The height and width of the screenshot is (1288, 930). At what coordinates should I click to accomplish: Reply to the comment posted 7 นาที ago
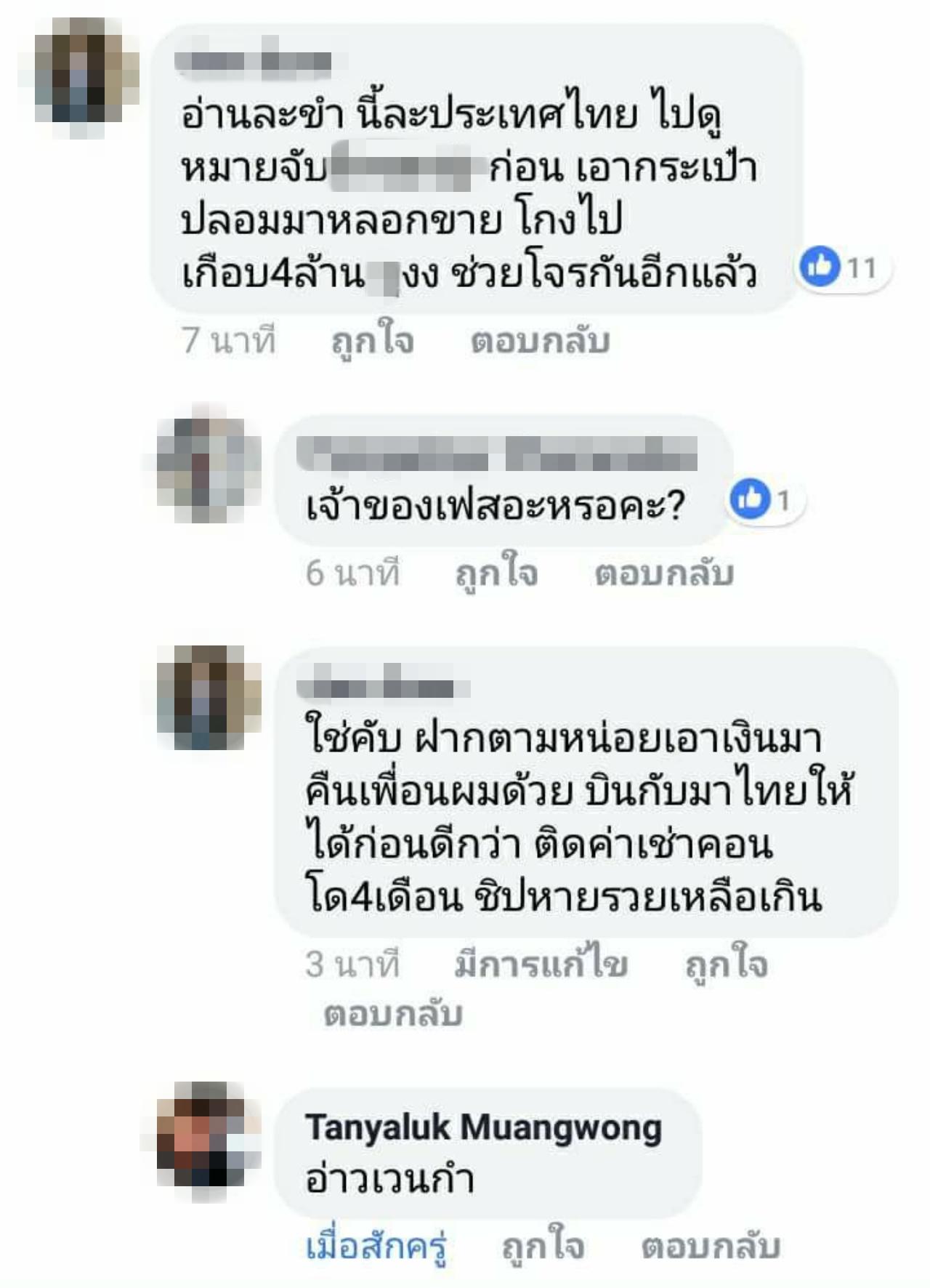(x=539, y=341)
